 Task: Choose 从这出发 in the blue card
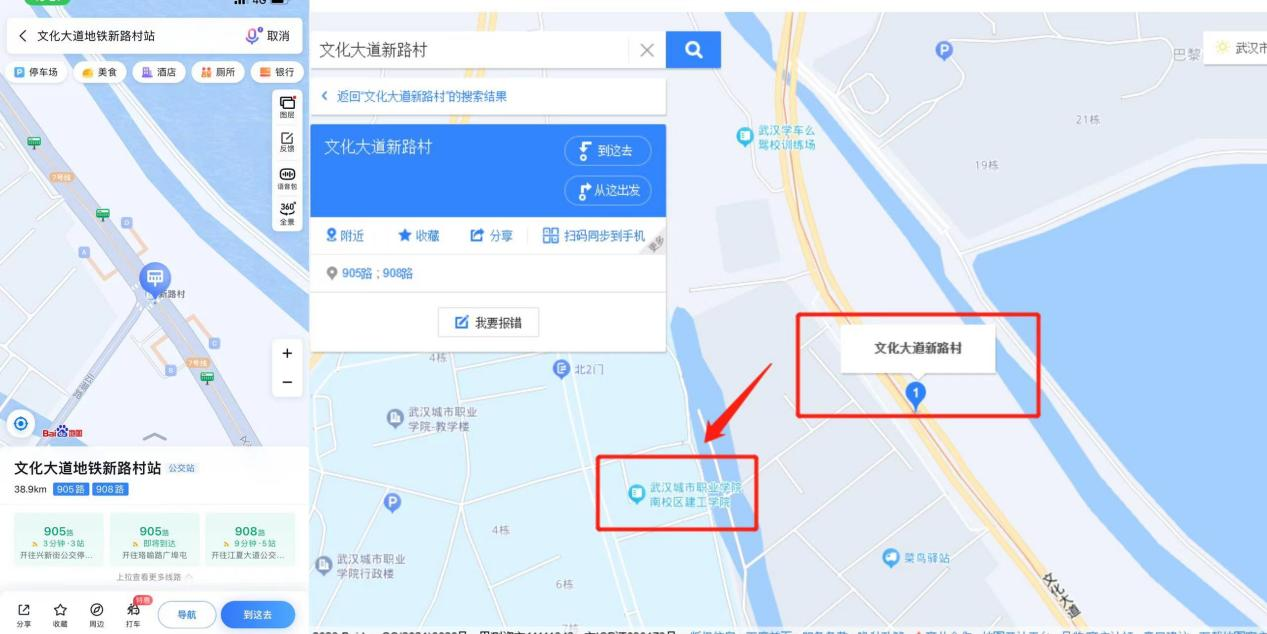pos(608,190)
